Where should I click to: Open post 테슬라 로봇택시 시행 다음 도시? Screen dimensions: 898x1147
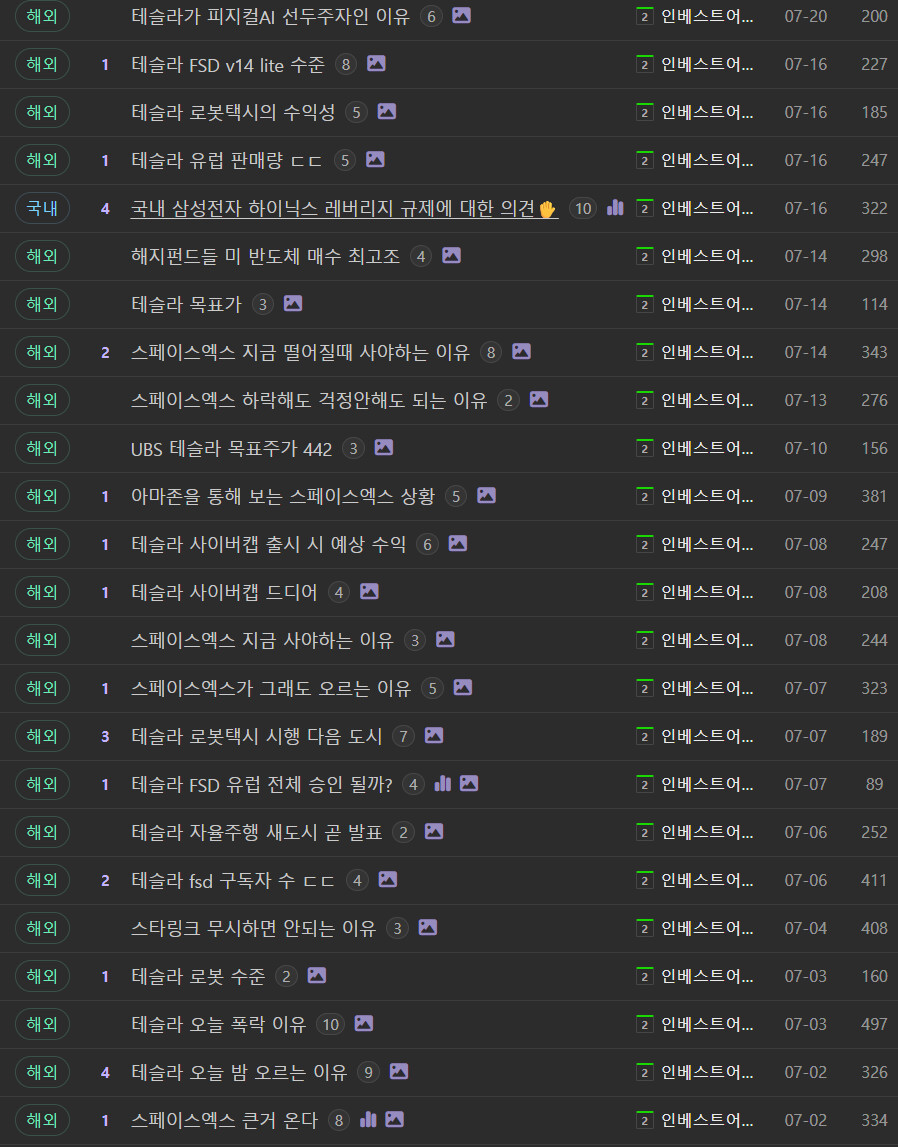point(257,737)
